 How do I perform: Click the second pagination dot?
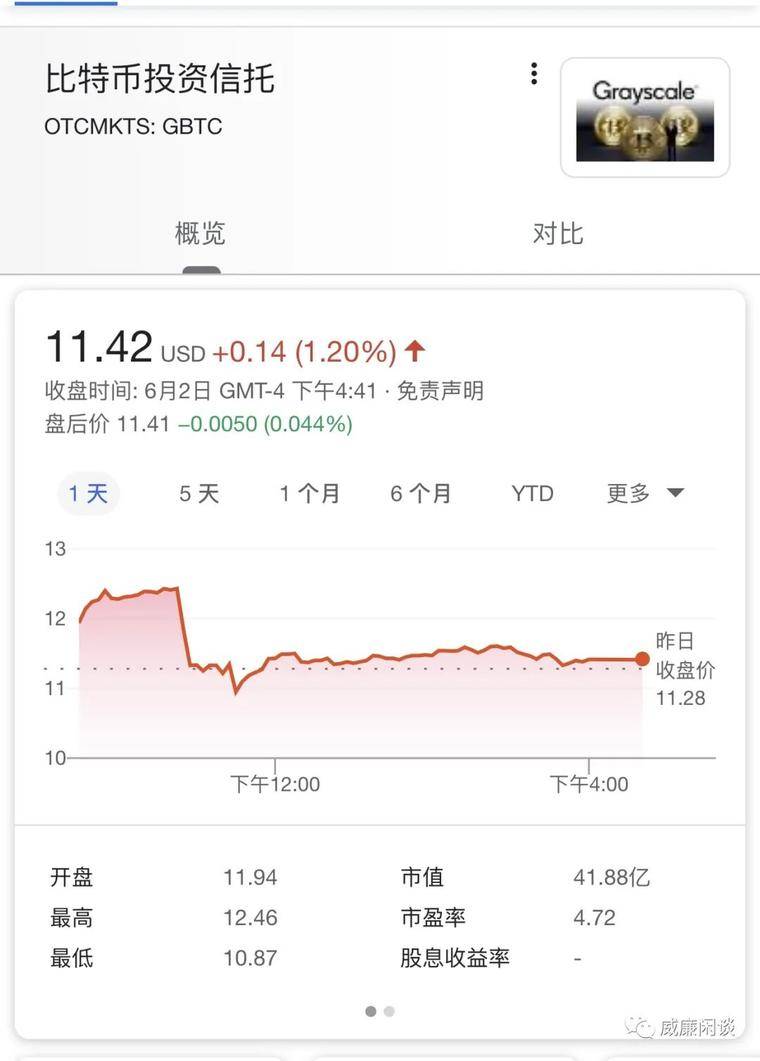click(387, 1012)
